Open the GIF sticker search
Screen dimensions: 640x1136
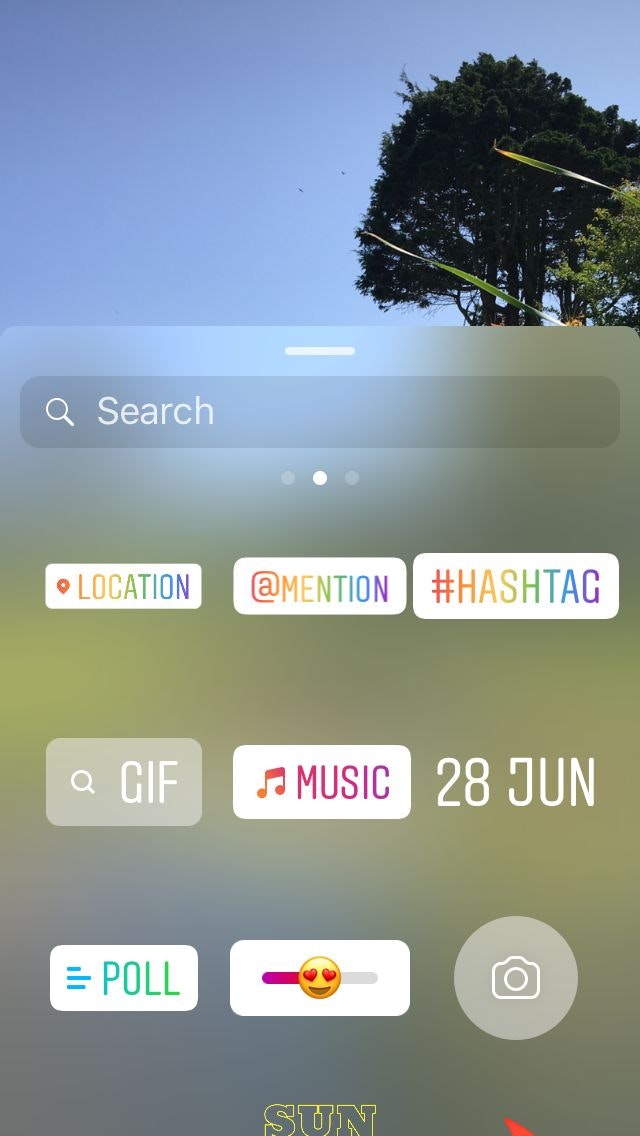coord(124,782)
